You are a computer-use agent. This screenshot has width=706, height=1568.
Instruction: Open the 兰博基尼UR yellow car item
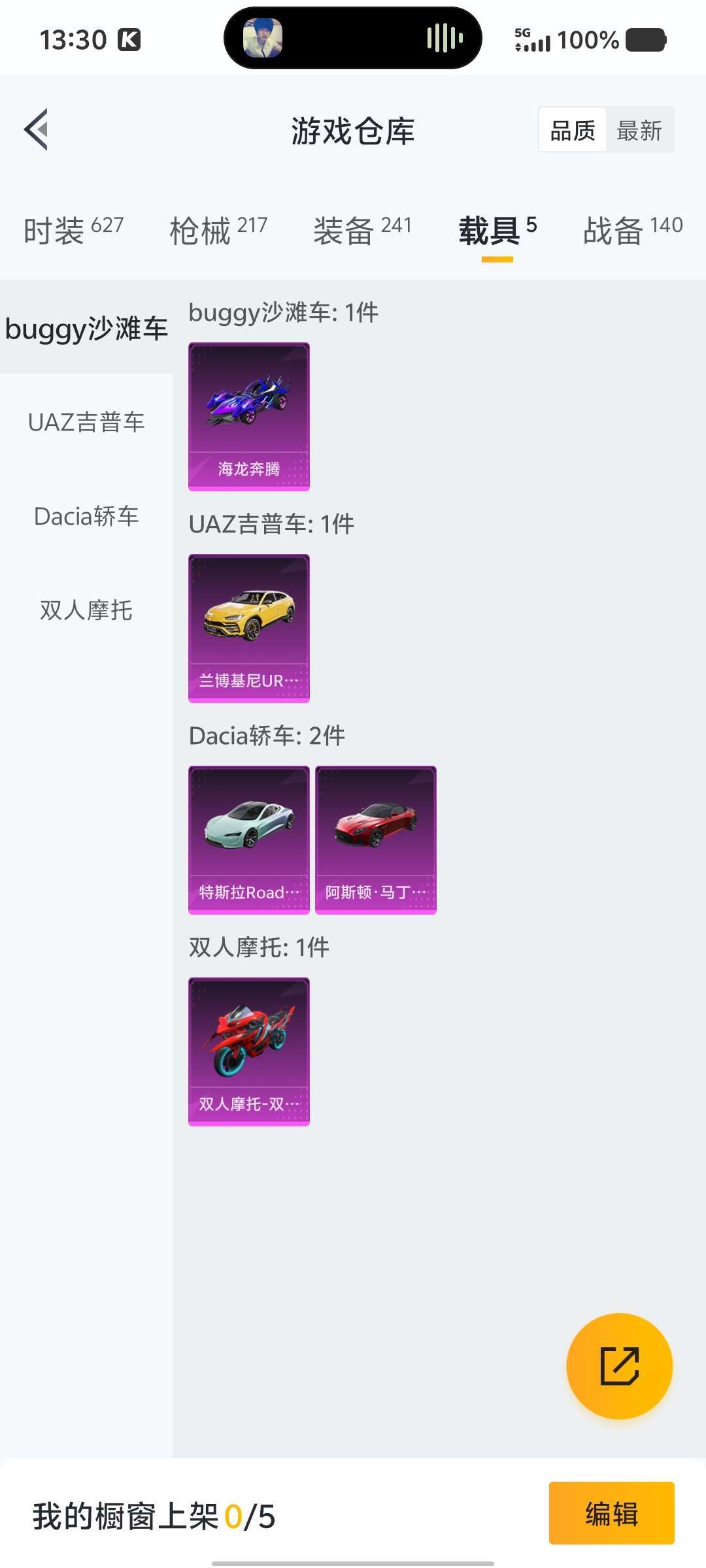pyautogui.click(x=249, y=629)
